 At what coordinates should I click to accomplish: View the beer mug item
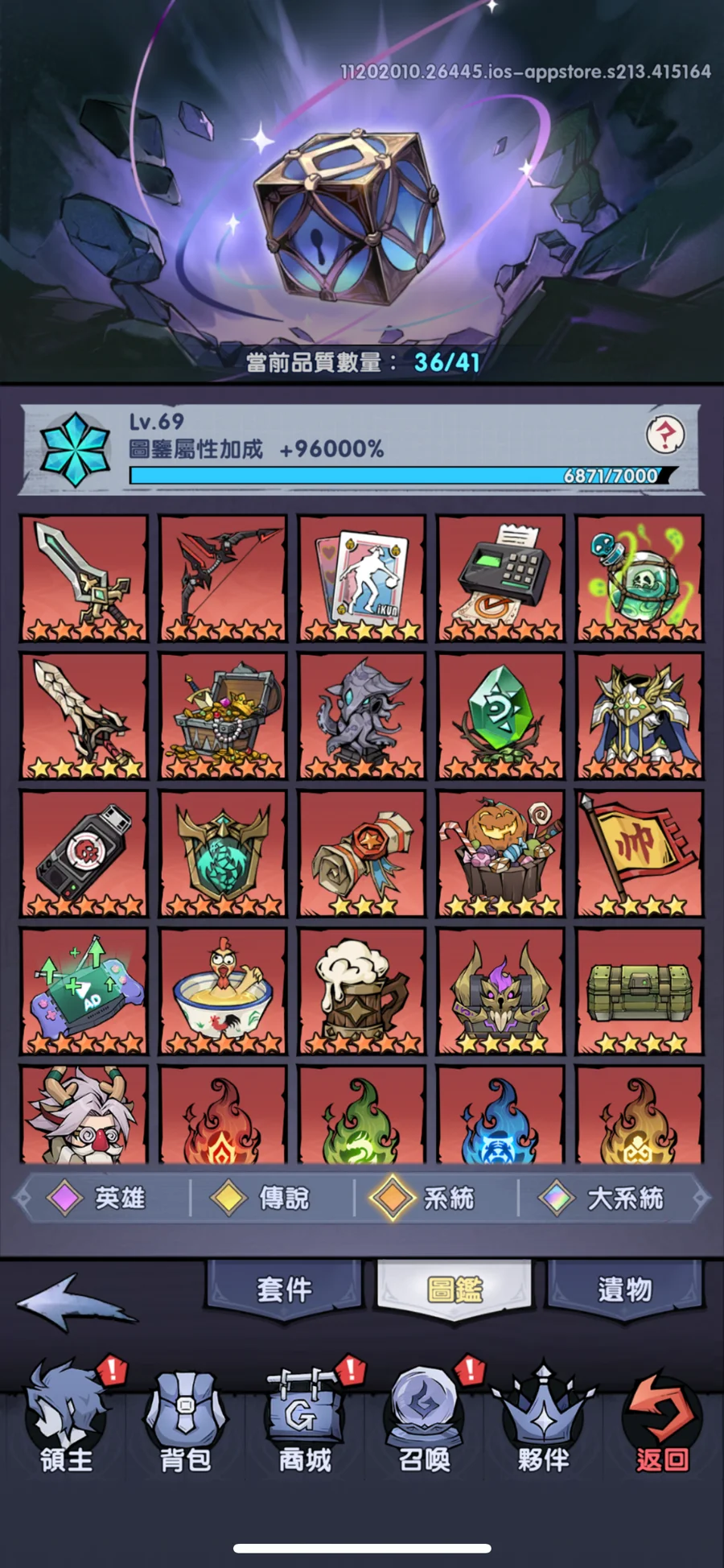click(x=362, y=991)
